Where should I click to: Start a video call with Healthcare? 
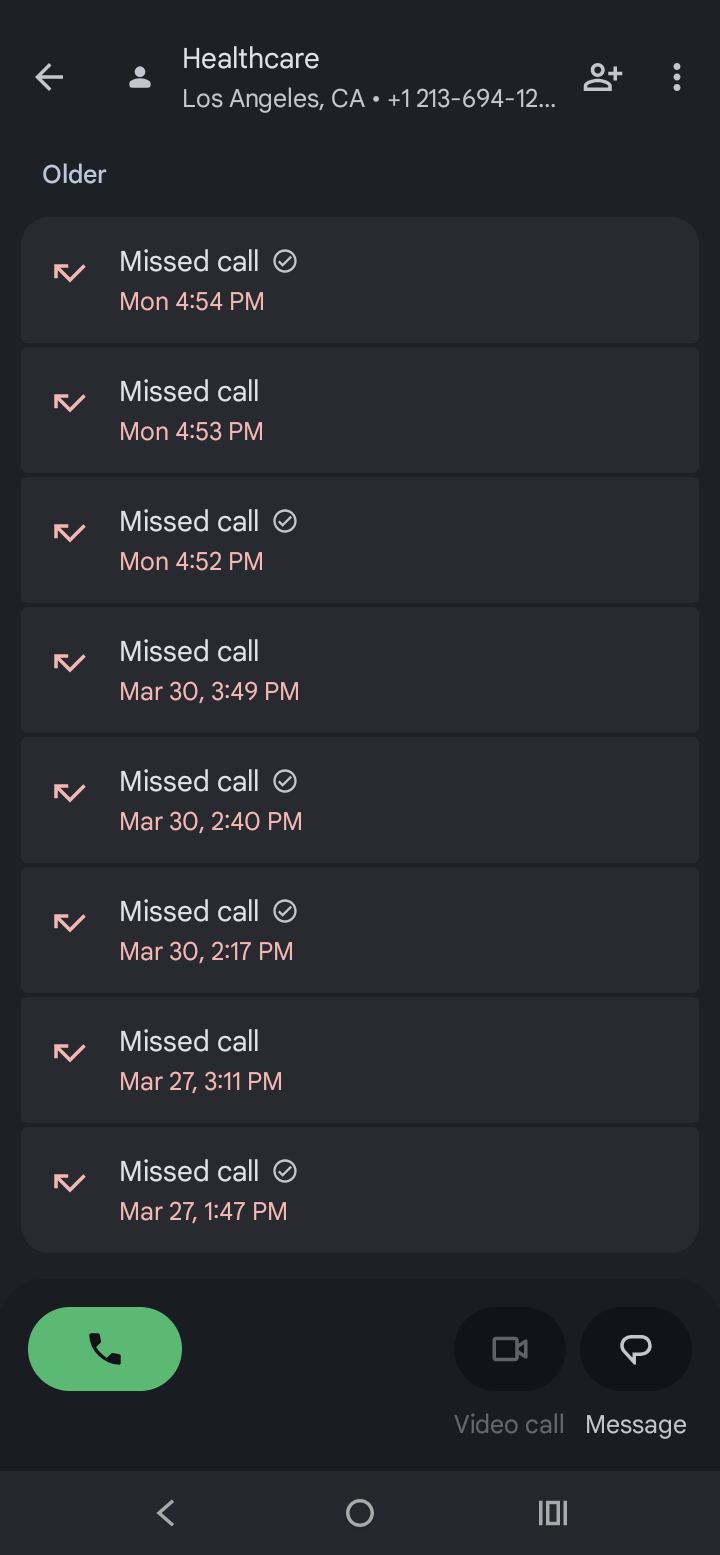tap(509, 1349)
